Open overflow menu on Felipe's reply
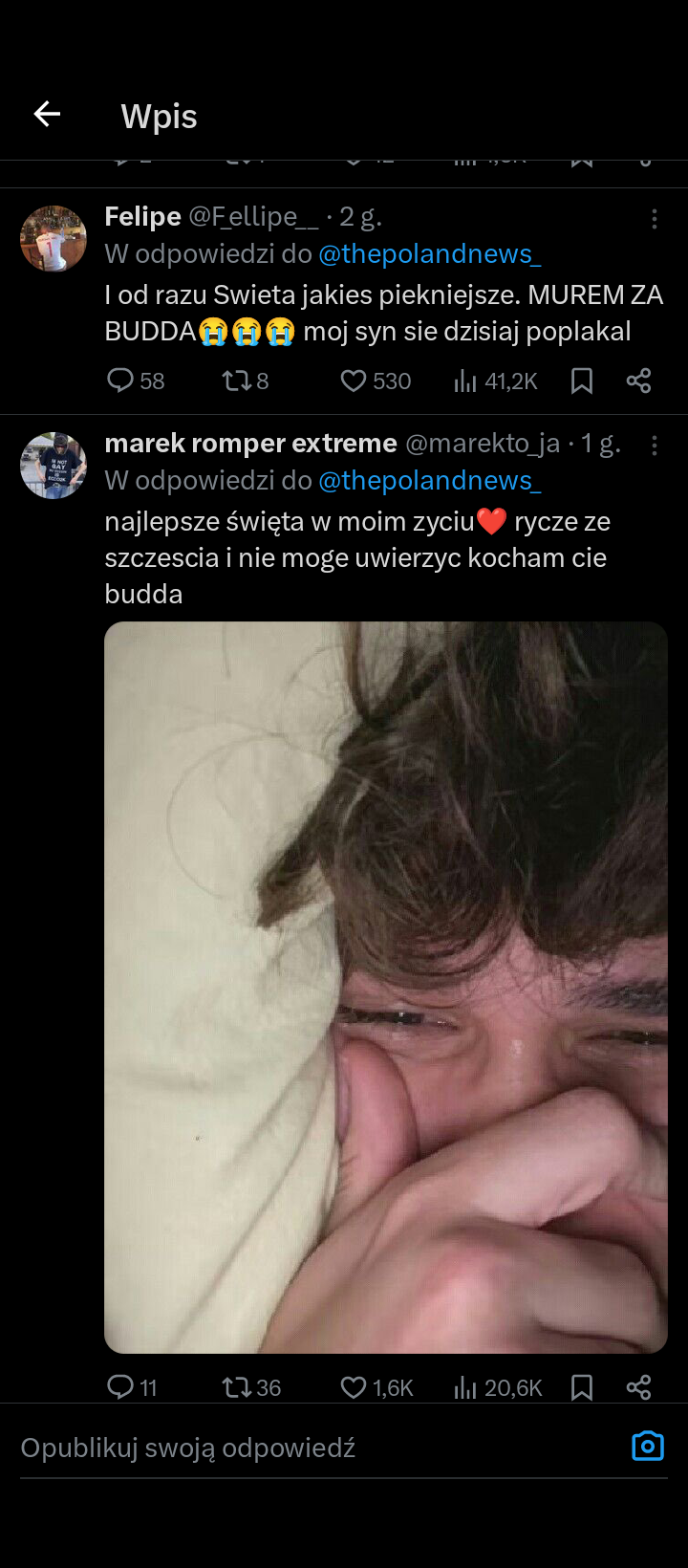 pyautogui.click(x=655, y=219)
